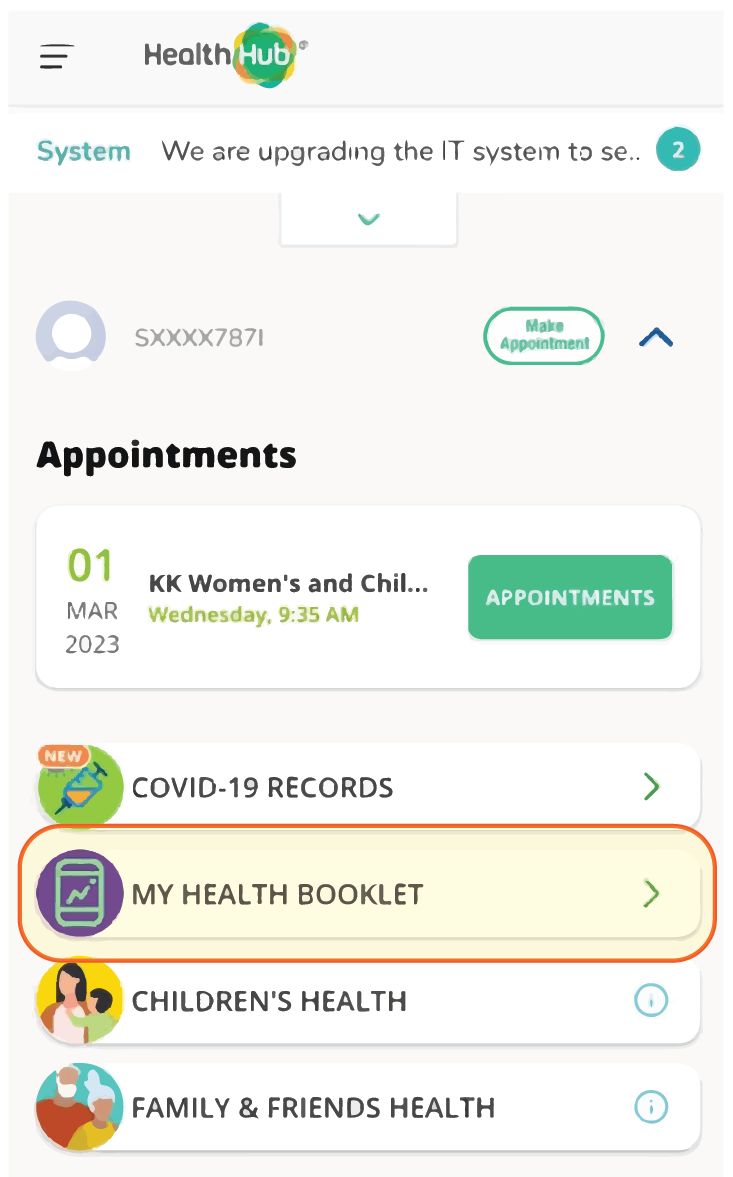
Task: Open the system upgrade announcement
Action: 401,151
